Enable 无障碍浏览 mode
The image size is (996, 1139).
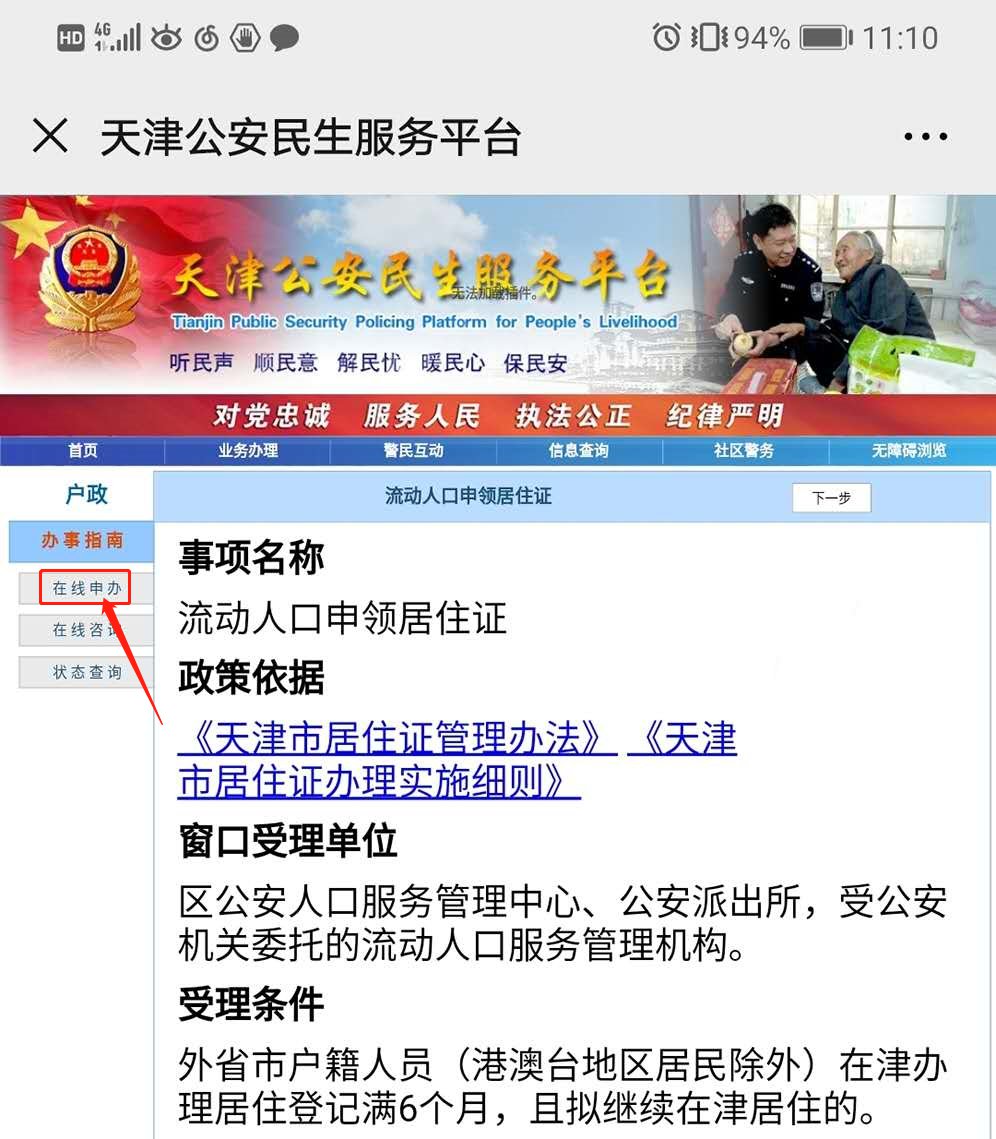pyautogui.click(x=908, y=451)
